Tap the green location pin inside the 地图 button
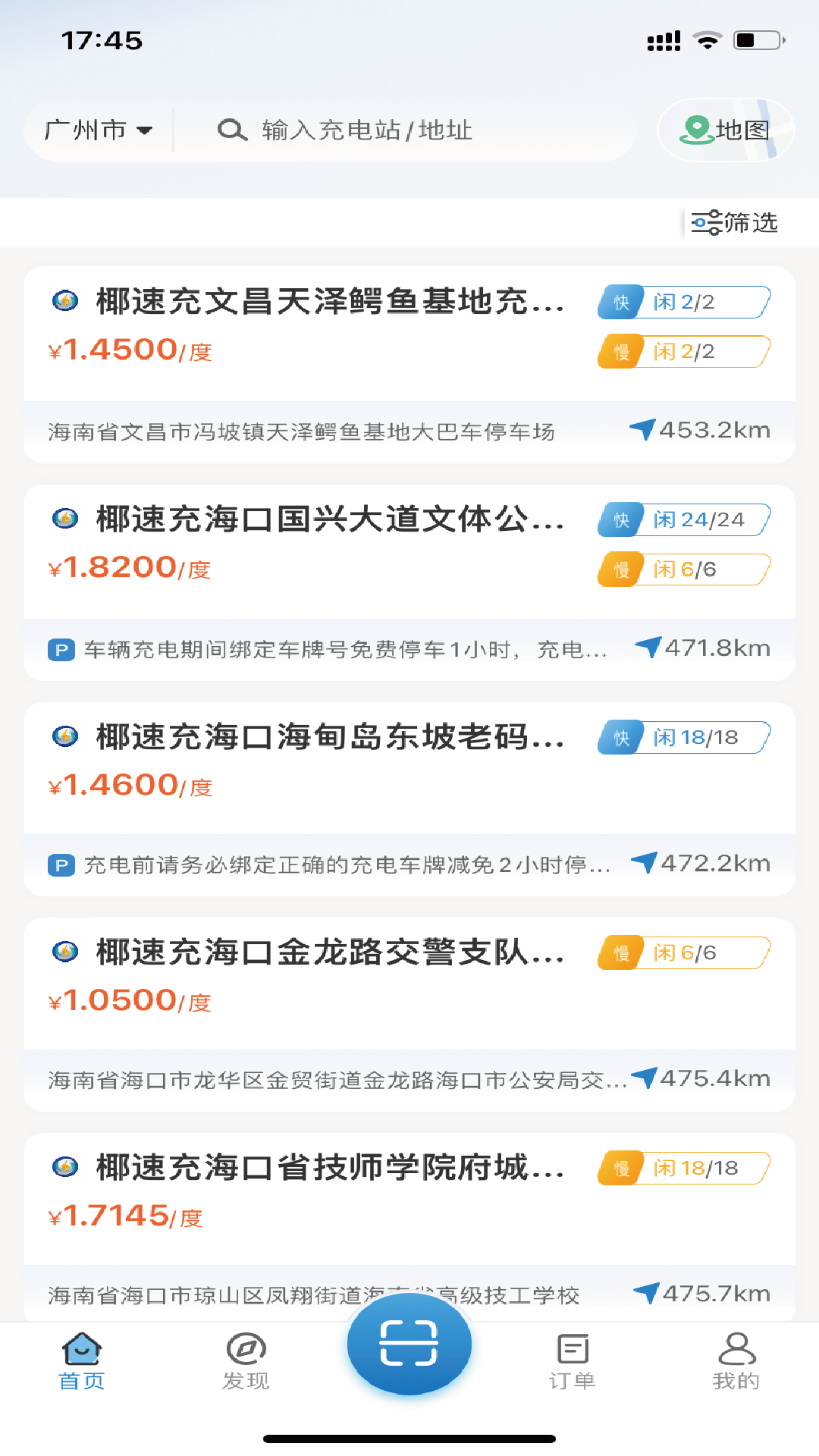819x1456 pixels. point(696,128)
